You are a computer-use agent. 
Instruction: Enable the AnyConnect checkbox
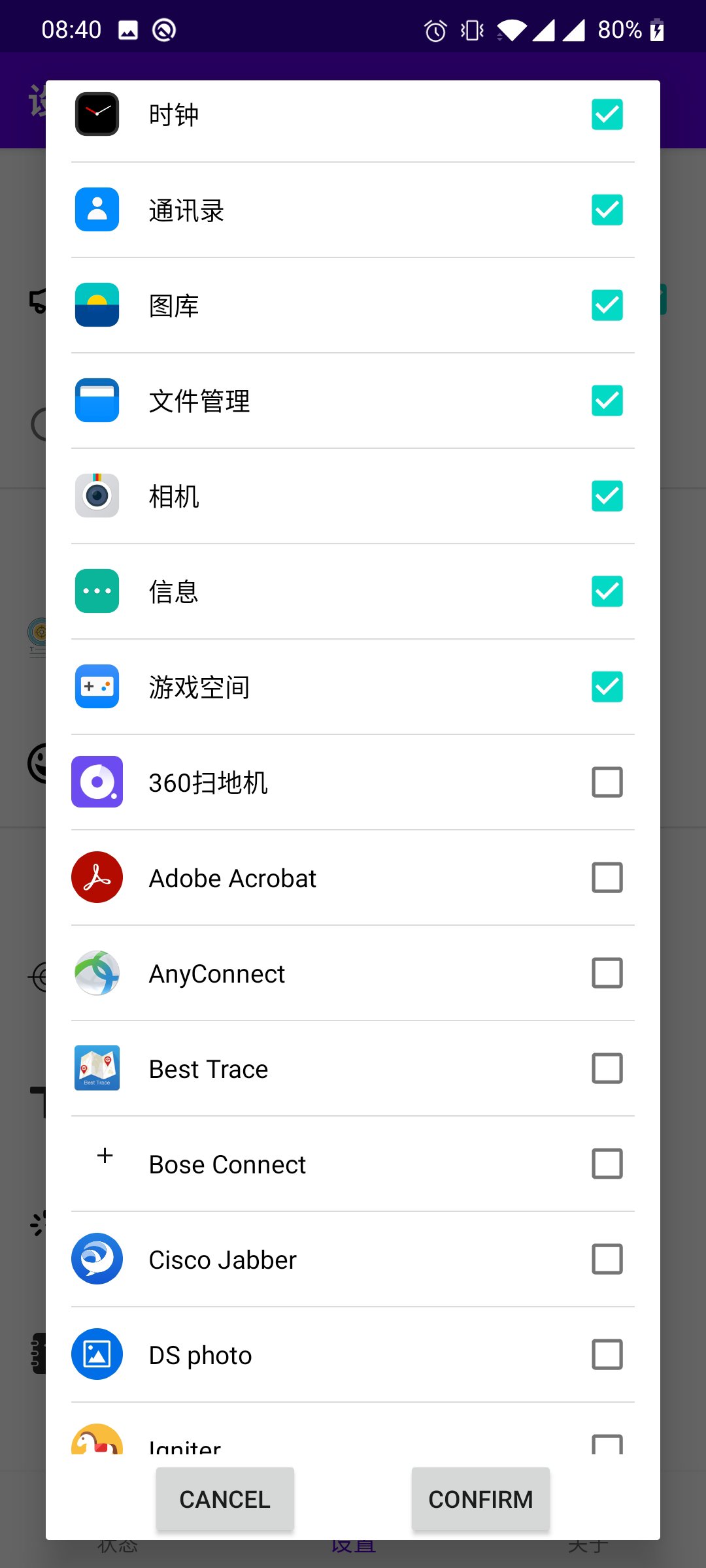coord(607,973)
